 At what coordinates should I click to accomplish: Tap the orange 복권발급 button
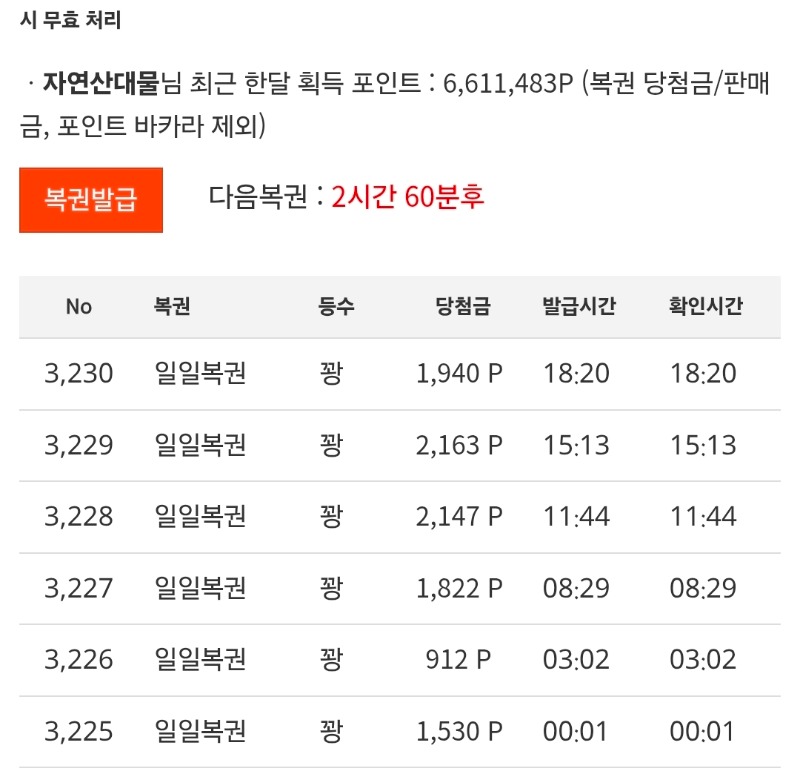pos(91,200)
